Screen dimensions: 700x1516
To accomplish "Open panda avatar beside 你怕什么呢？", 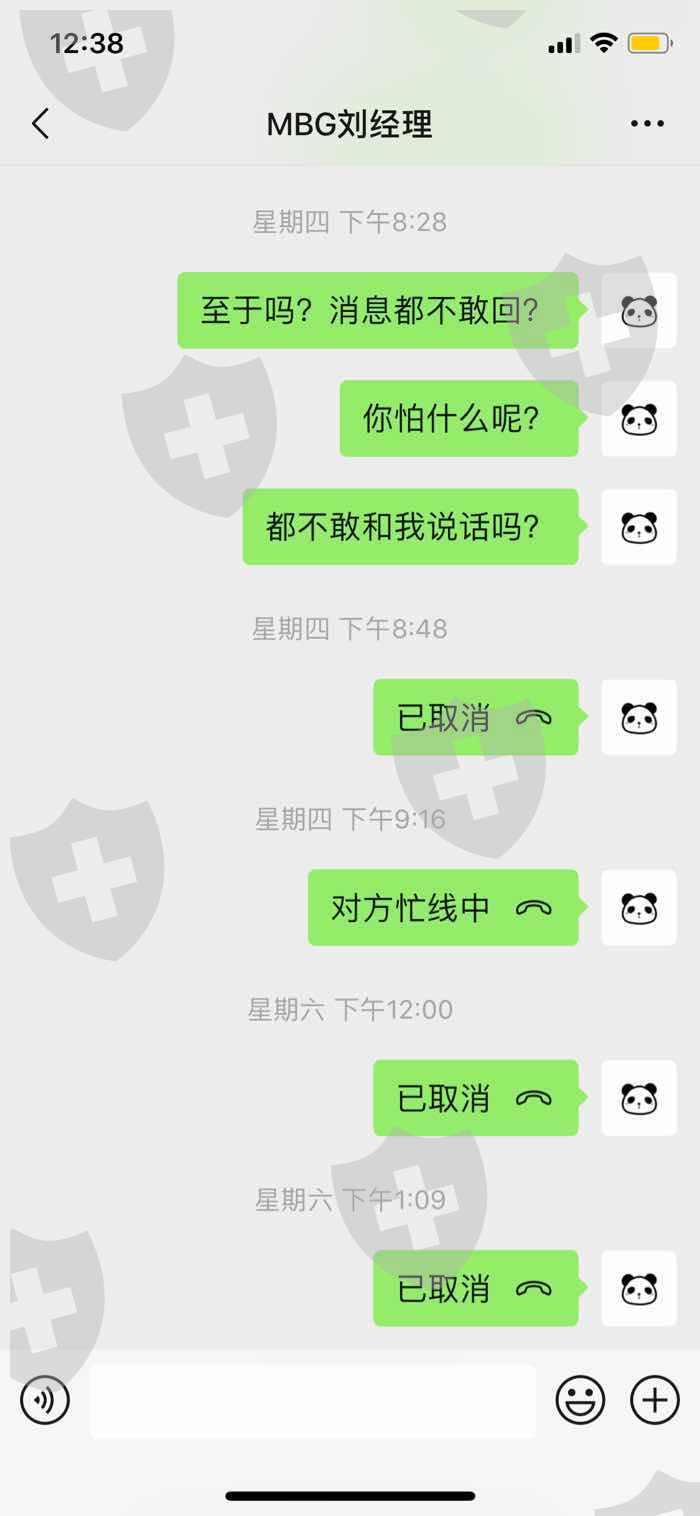I will point(639,419).
